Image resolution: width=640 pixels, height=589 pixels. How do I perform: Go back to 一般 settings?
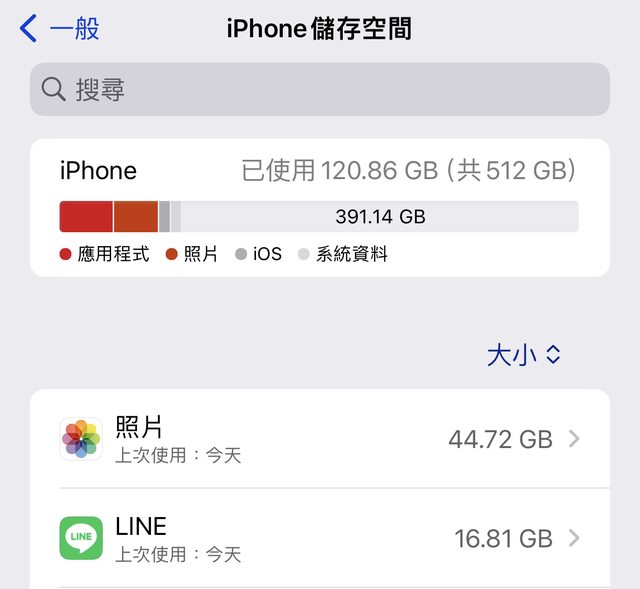pyautogui.click(x=61, y=29)
